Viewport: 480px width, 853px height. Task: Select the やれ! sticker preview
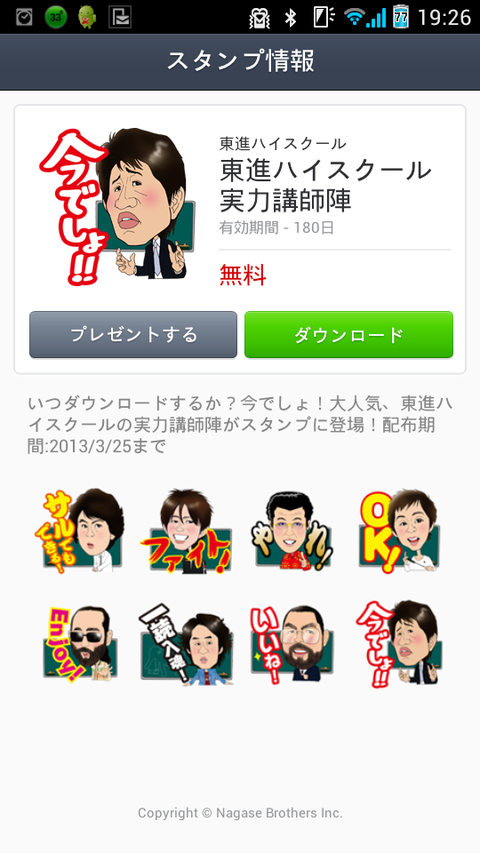coord(292,530)
